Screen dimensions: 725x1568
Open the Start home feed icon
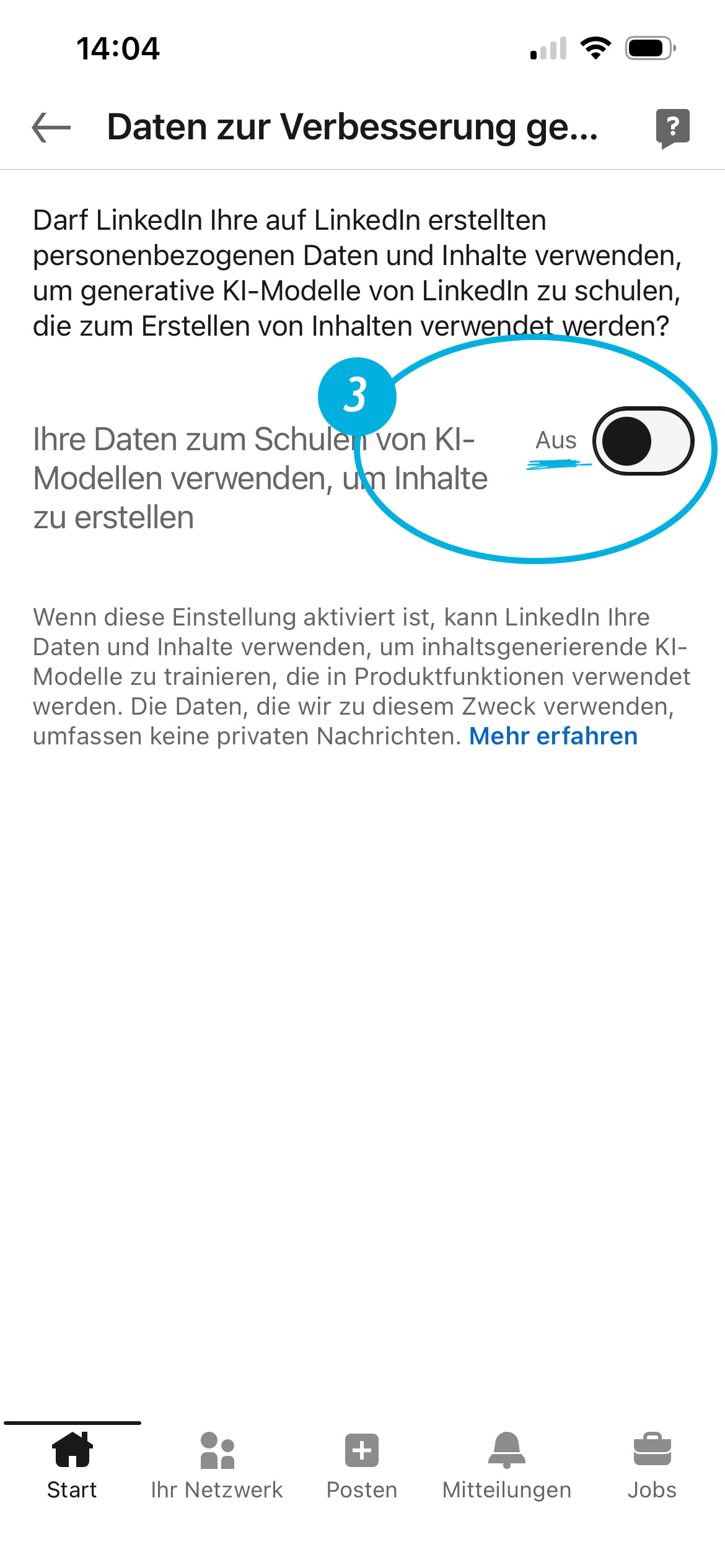tap(72, 1452)
